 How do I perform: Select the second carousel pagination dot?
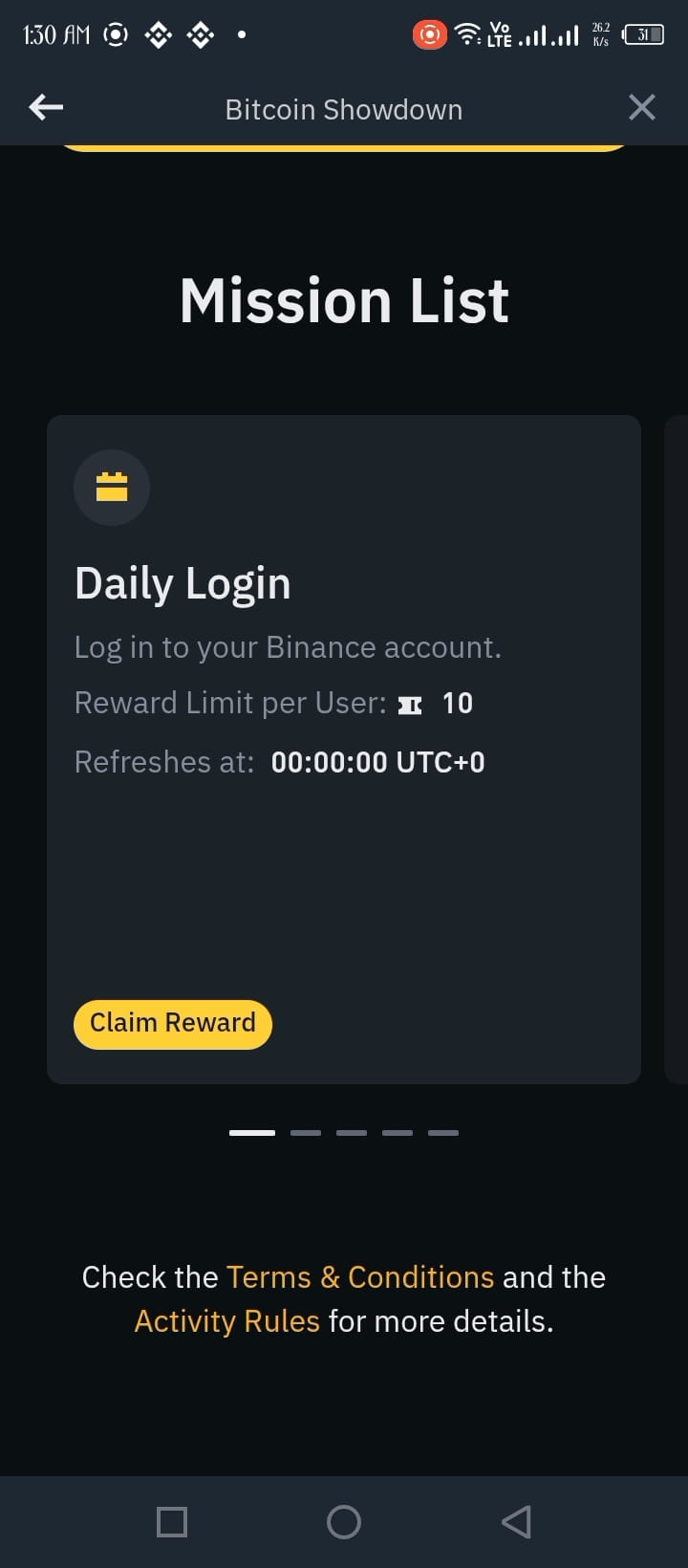306,1132
